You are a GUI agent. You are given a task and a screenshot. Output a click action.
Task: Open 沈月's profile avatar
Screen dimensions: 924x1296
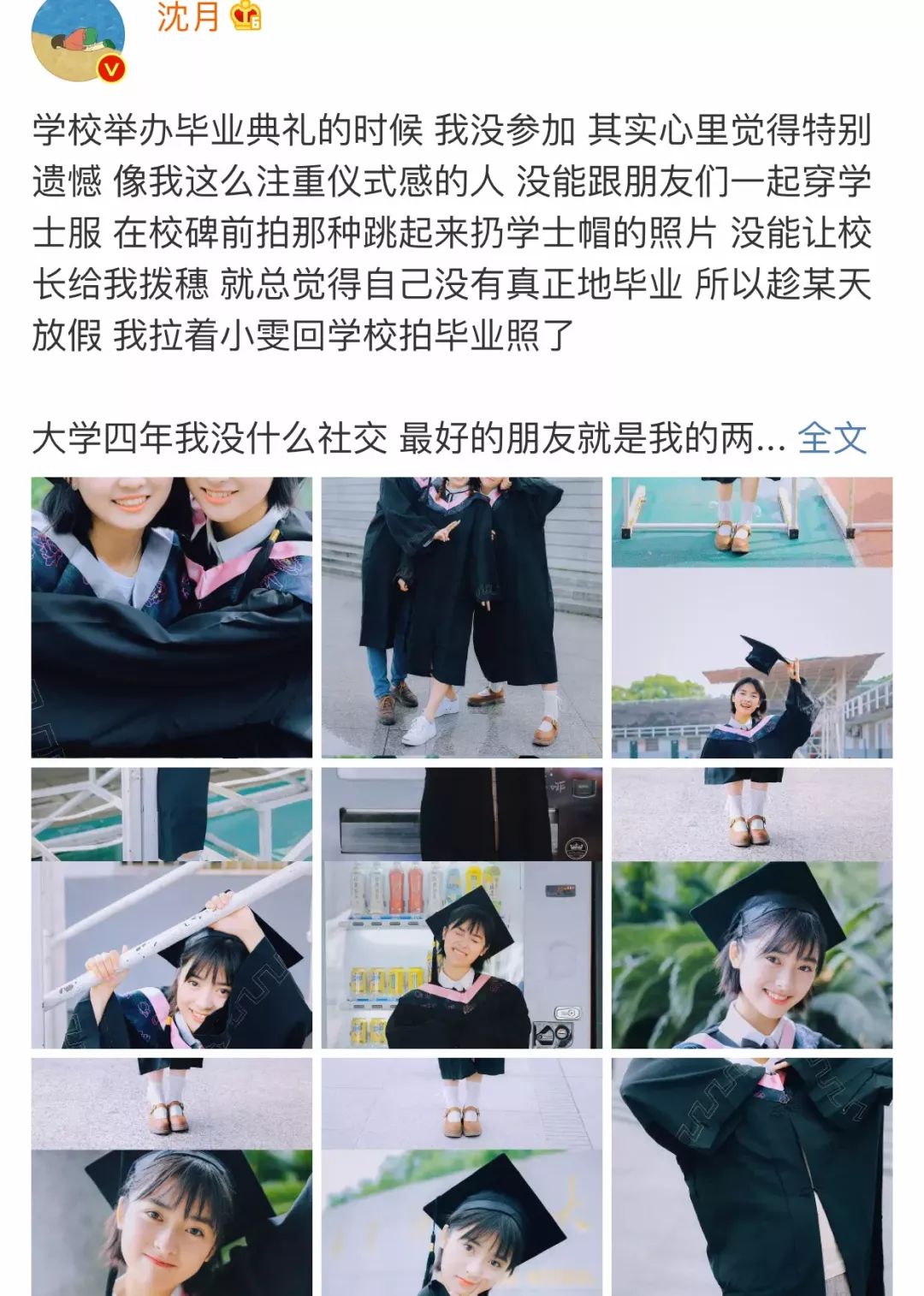pyautogui.click(x=78, y=39)
